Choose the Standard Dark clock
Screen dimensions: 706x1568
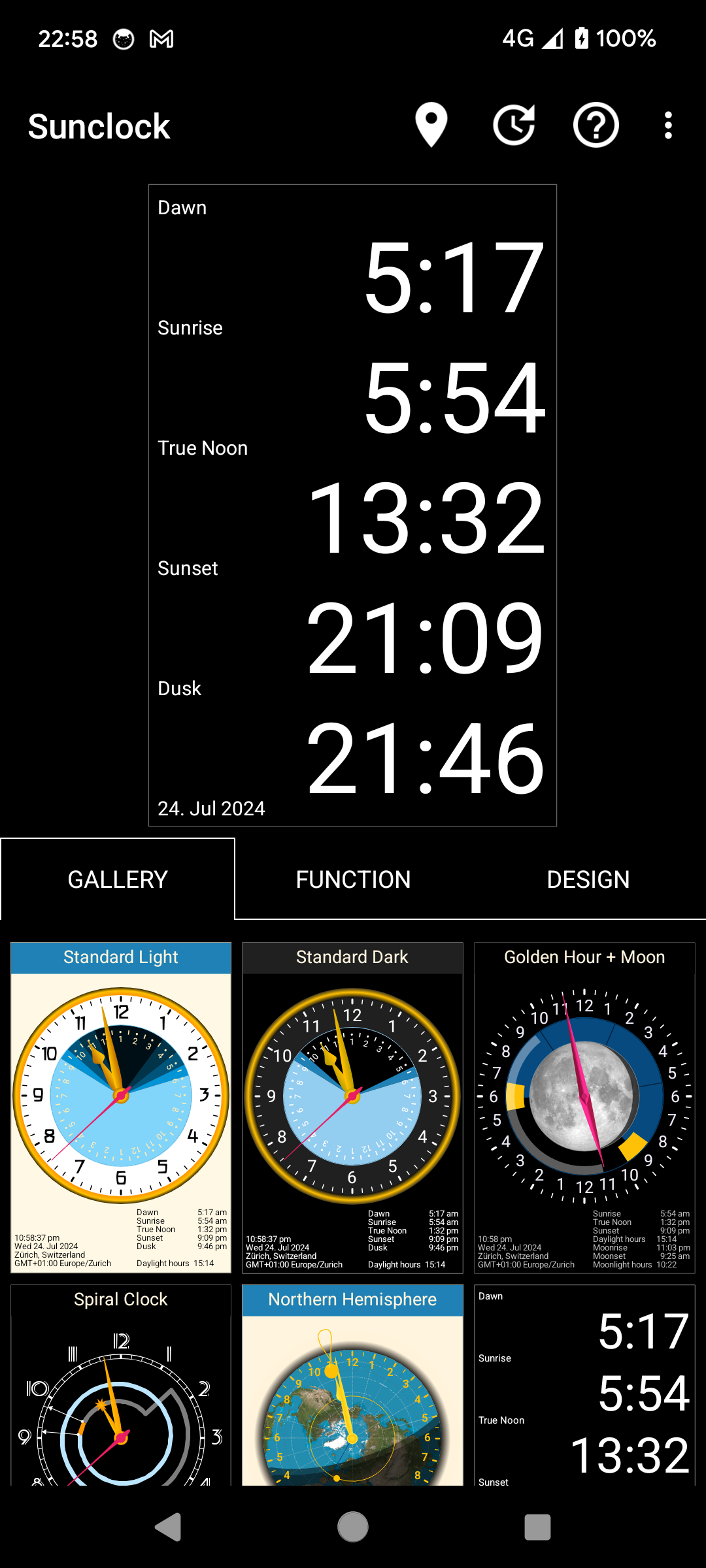tap(352, 1107)
